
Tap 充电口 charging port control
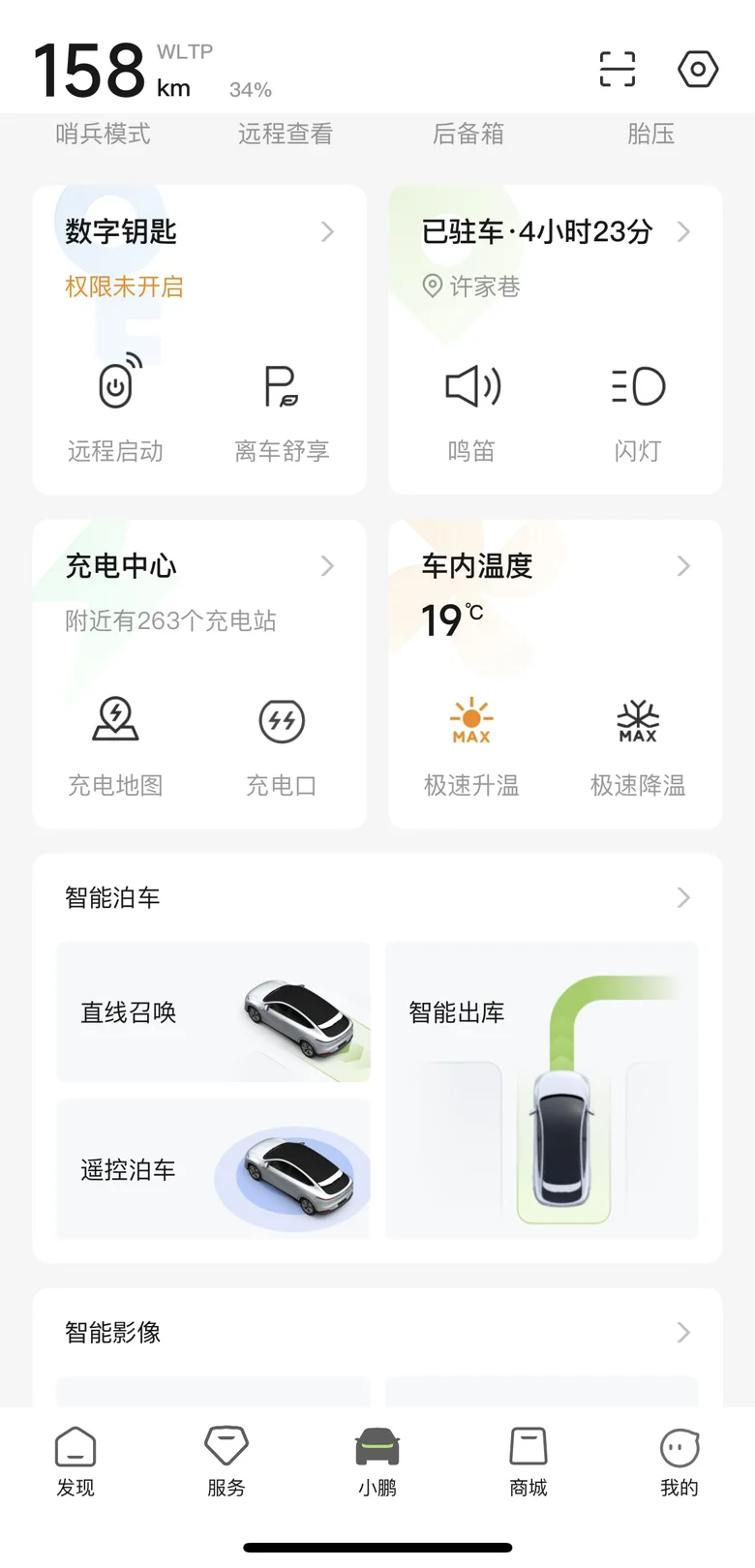(282, 741)
